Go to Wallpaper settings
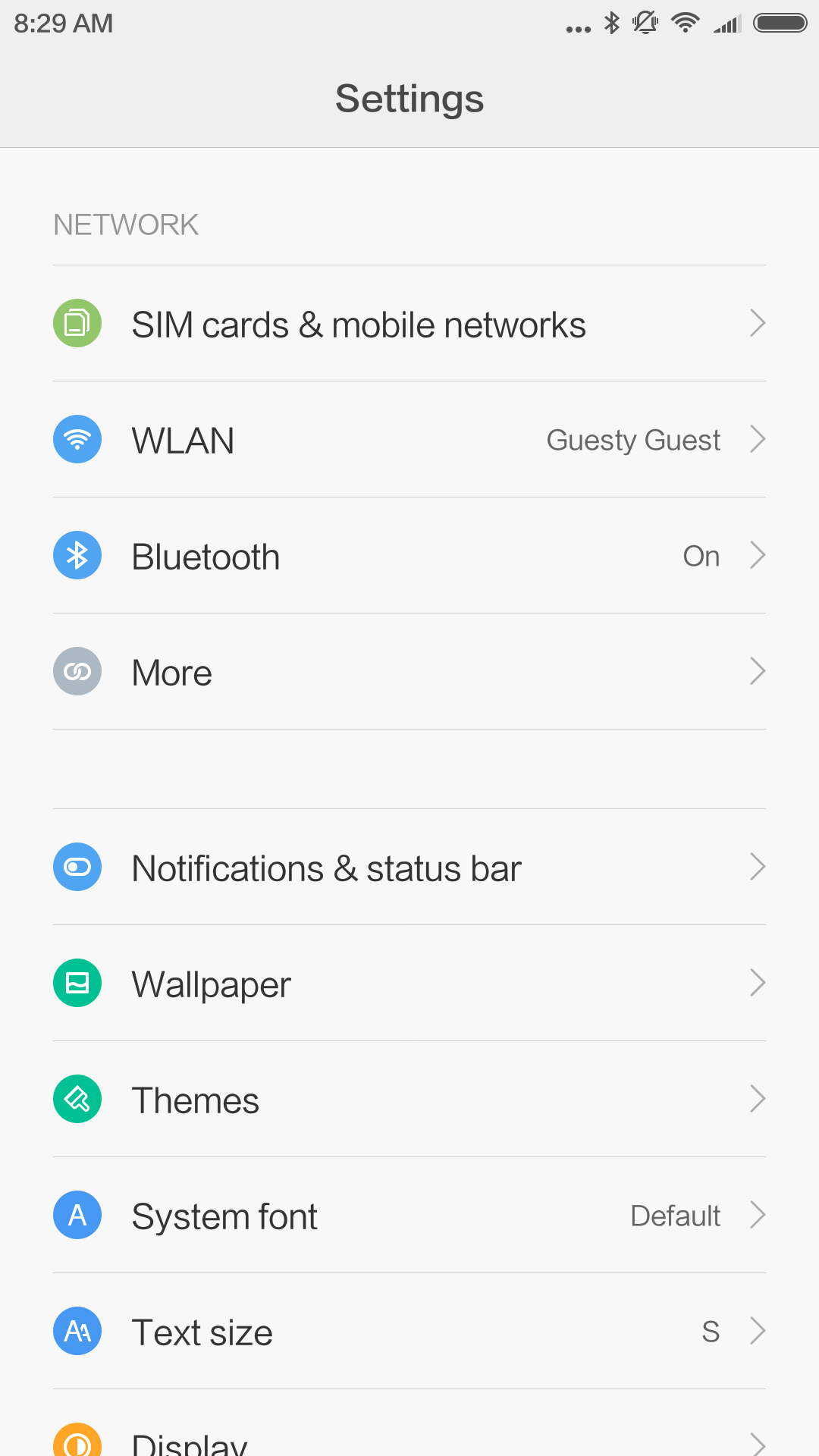819x1456 pixels. pos(409,983)
